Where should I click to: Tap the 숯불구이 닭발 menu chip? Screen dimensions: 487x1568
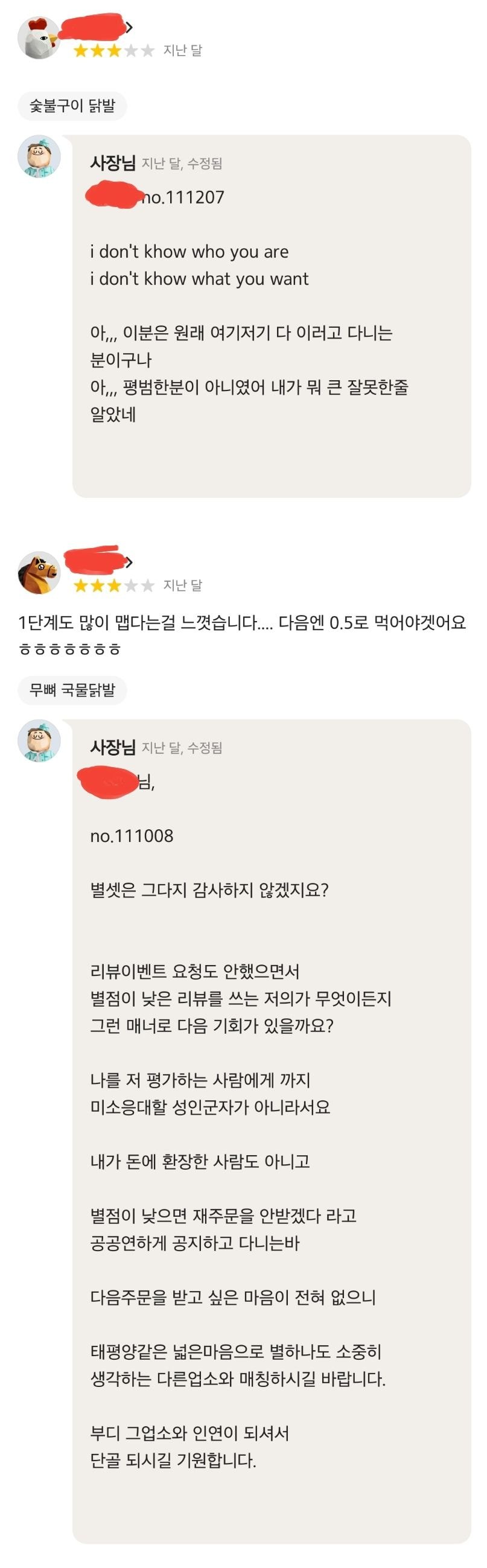click(72, 106)
